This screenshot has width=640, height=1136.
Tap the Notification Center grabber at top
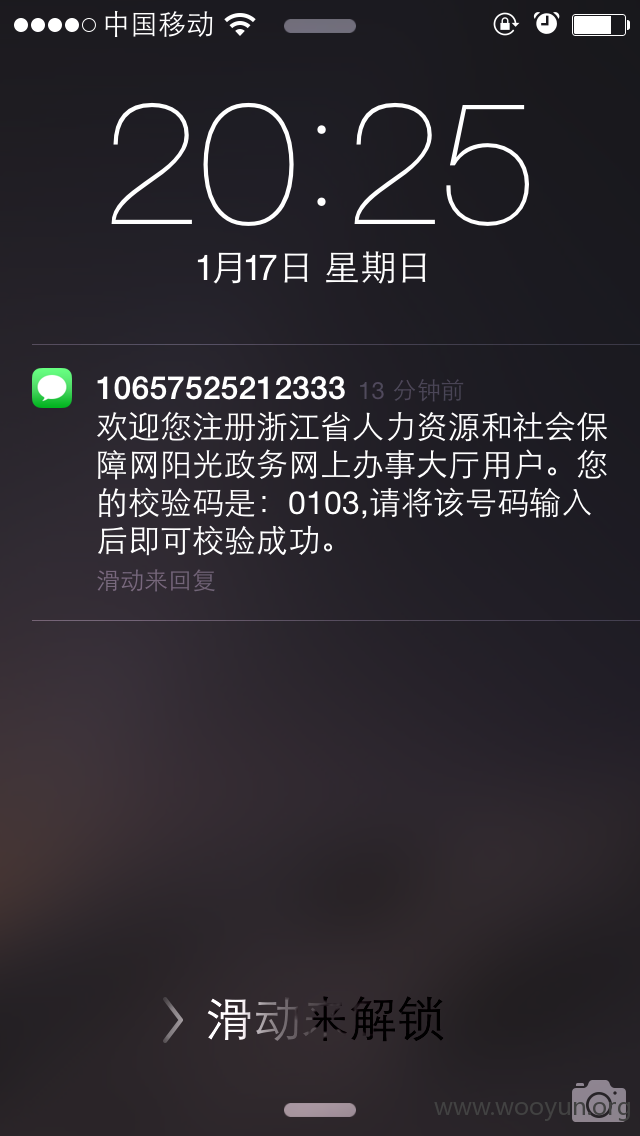coord(320,26)
